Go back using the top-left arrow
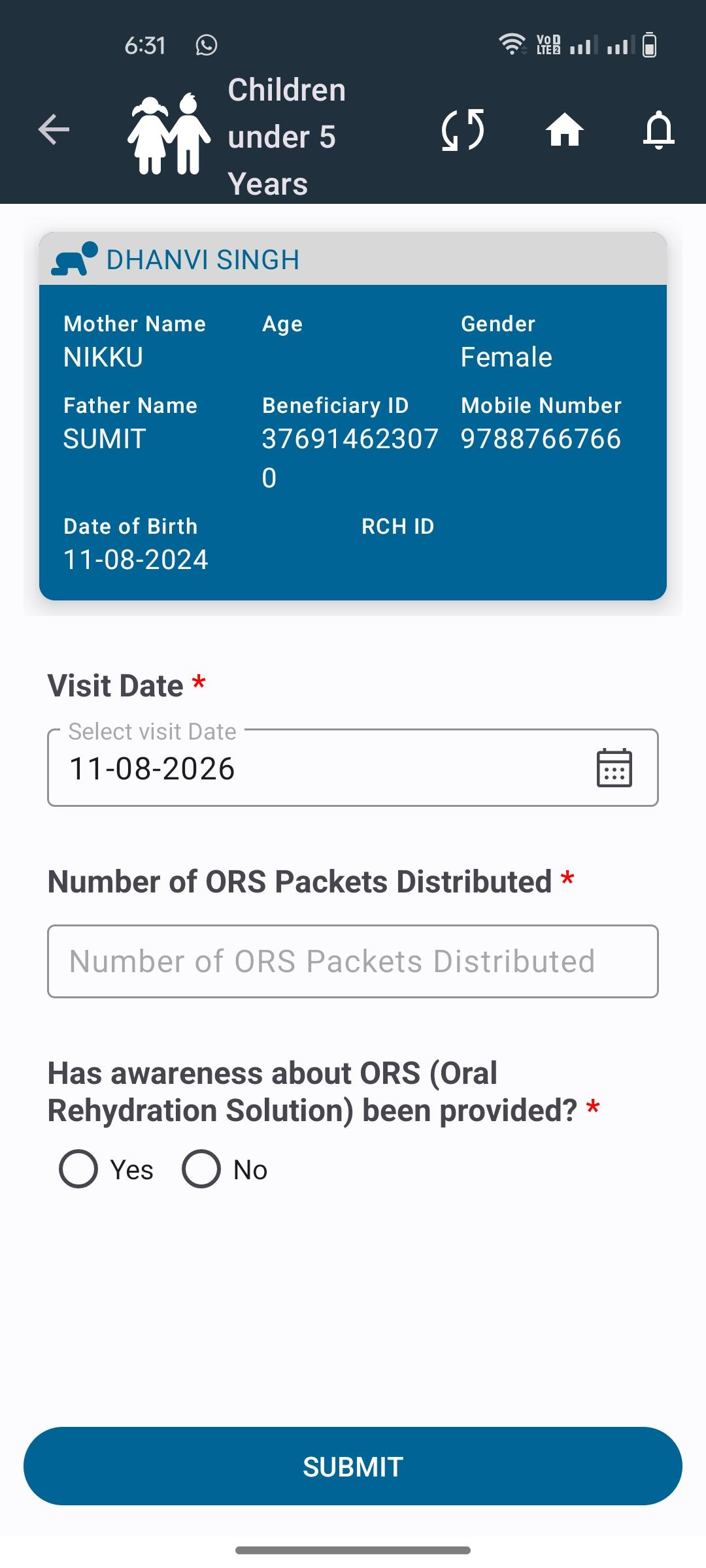Image resolution: width=706 pixels, height=1568 pixels. [x=54, y=129]
